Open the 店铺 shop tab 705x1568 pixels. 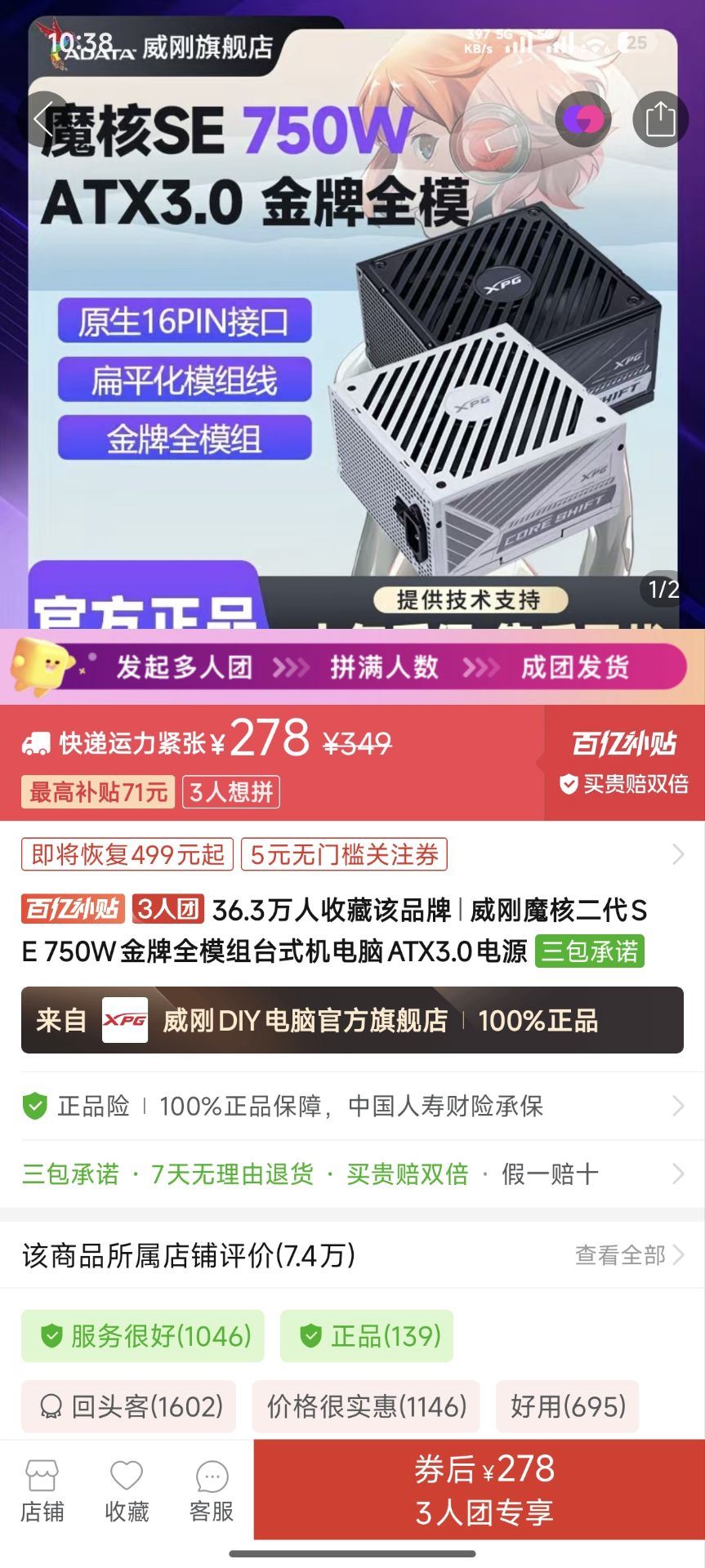tap(42, 1491)
